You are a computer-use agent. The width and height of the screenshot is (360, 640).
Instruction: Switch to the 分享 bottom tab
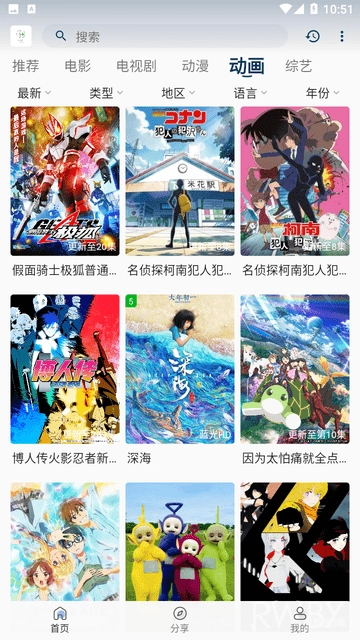click(180, 620)
